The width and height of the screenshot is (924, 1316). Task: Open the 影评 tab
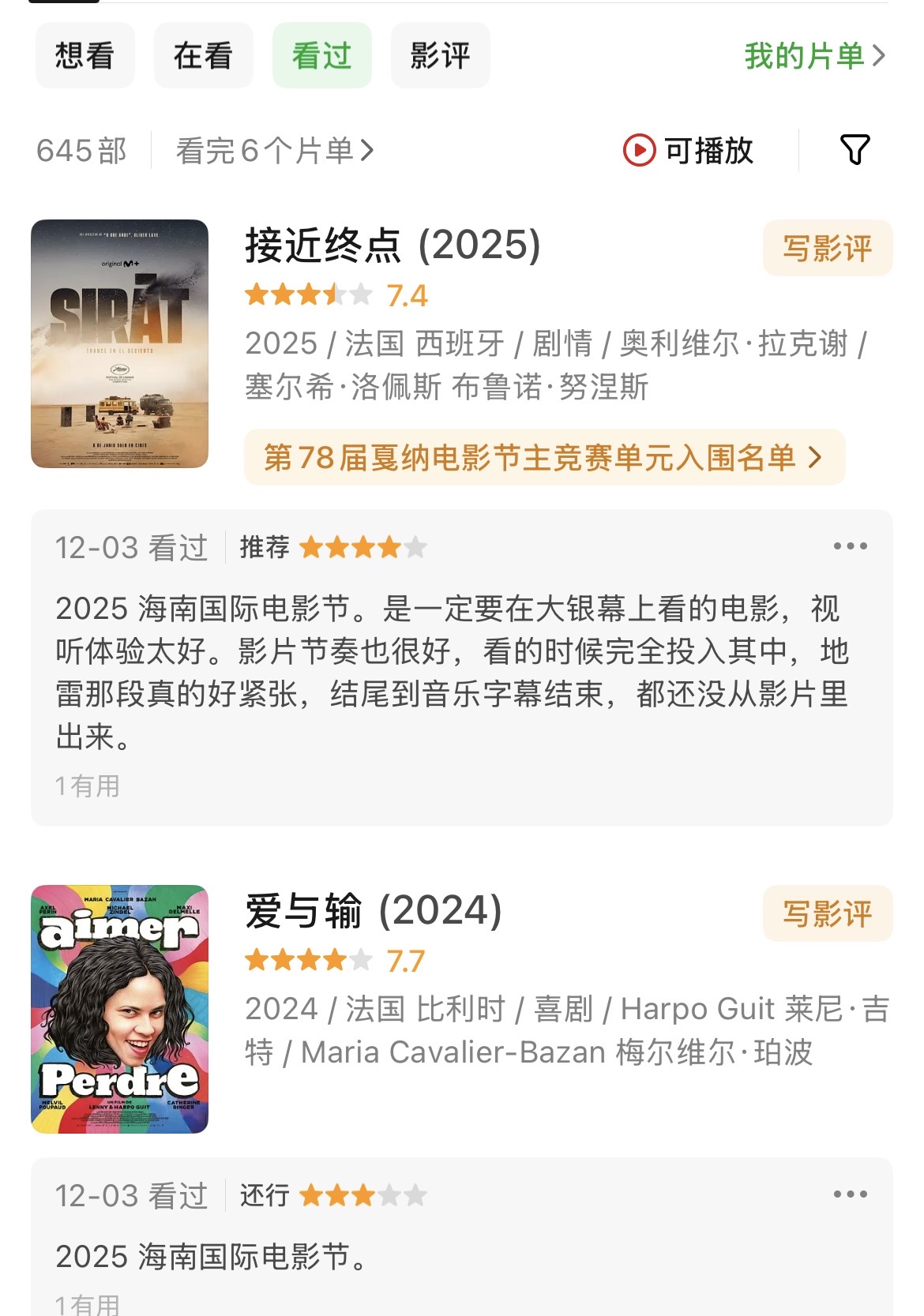pyautogui.click(x=440, y=56)
